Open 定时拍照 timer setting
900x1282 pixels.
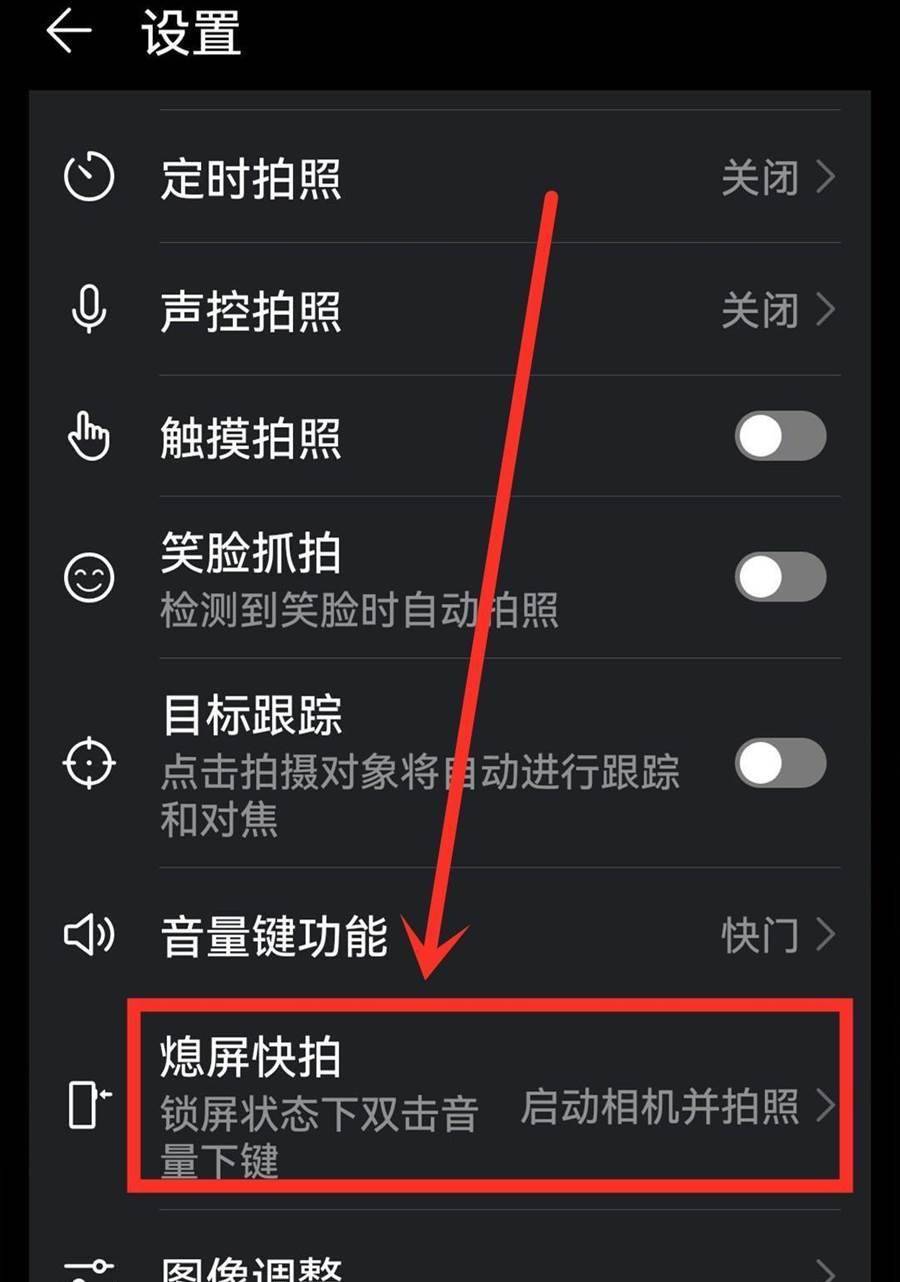coord(450,179)
